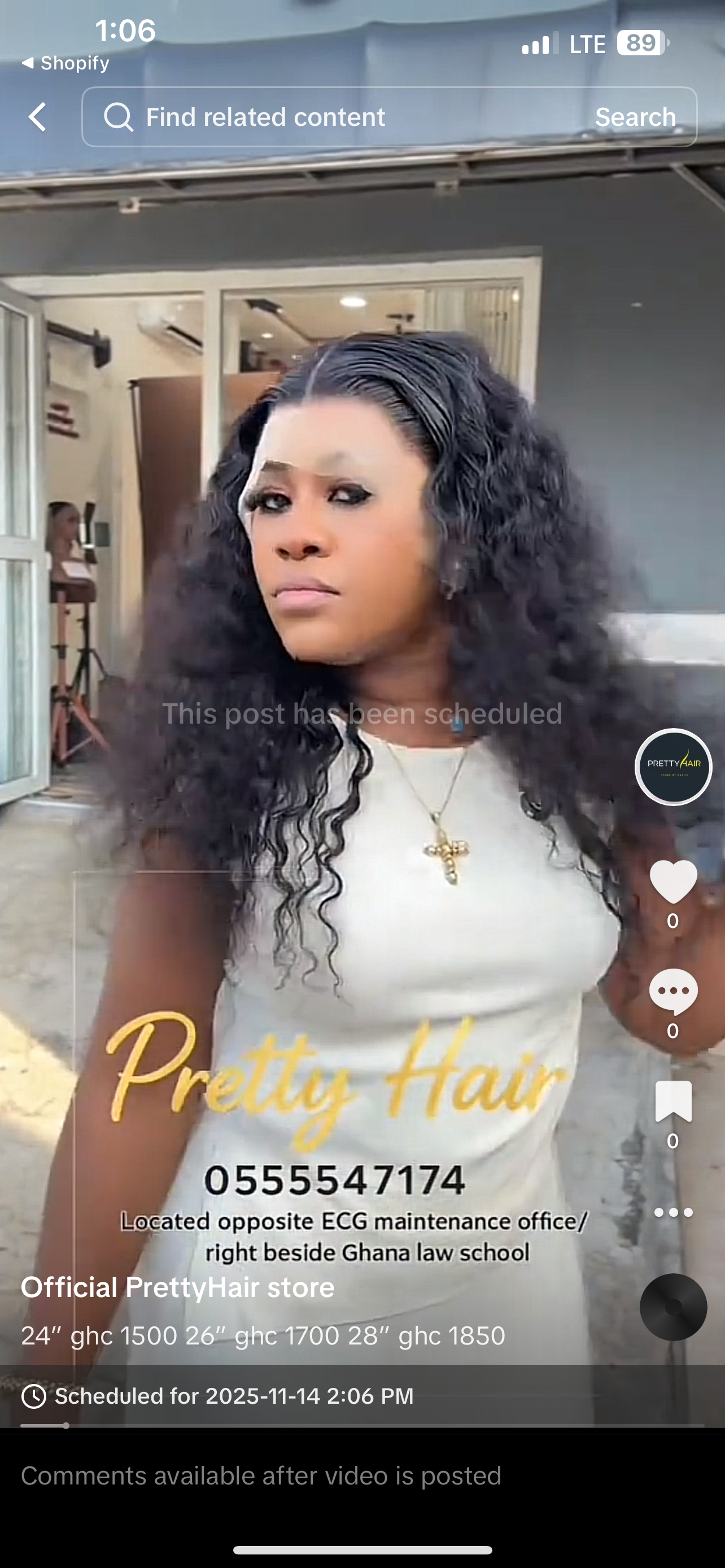Open the PrettyHair profile avatar

pos(673,767)
